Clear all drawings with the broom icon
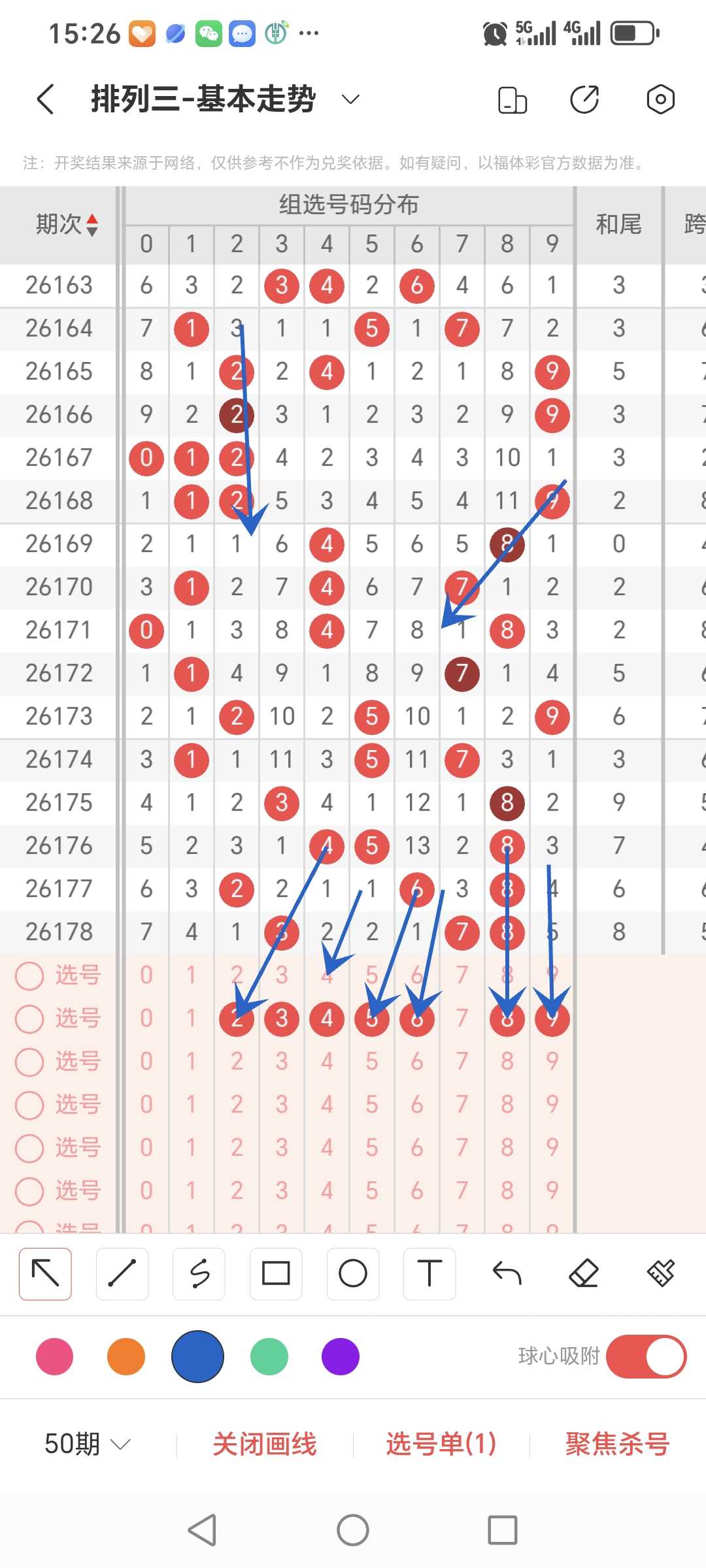This screenshot has height=1568, width=706. click(x=660, y=1273)
